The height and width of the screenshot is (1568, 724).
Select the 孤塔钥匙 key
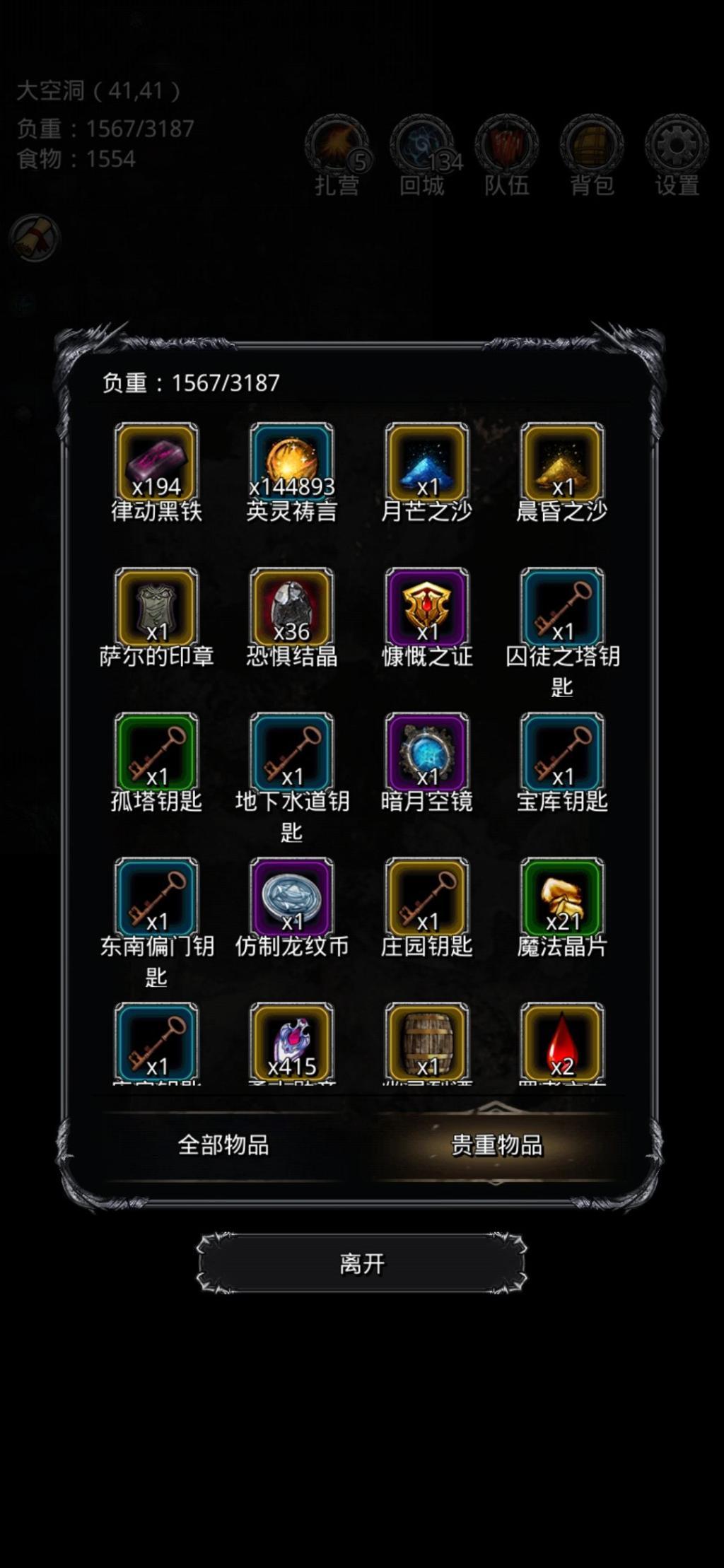[156, 753]
